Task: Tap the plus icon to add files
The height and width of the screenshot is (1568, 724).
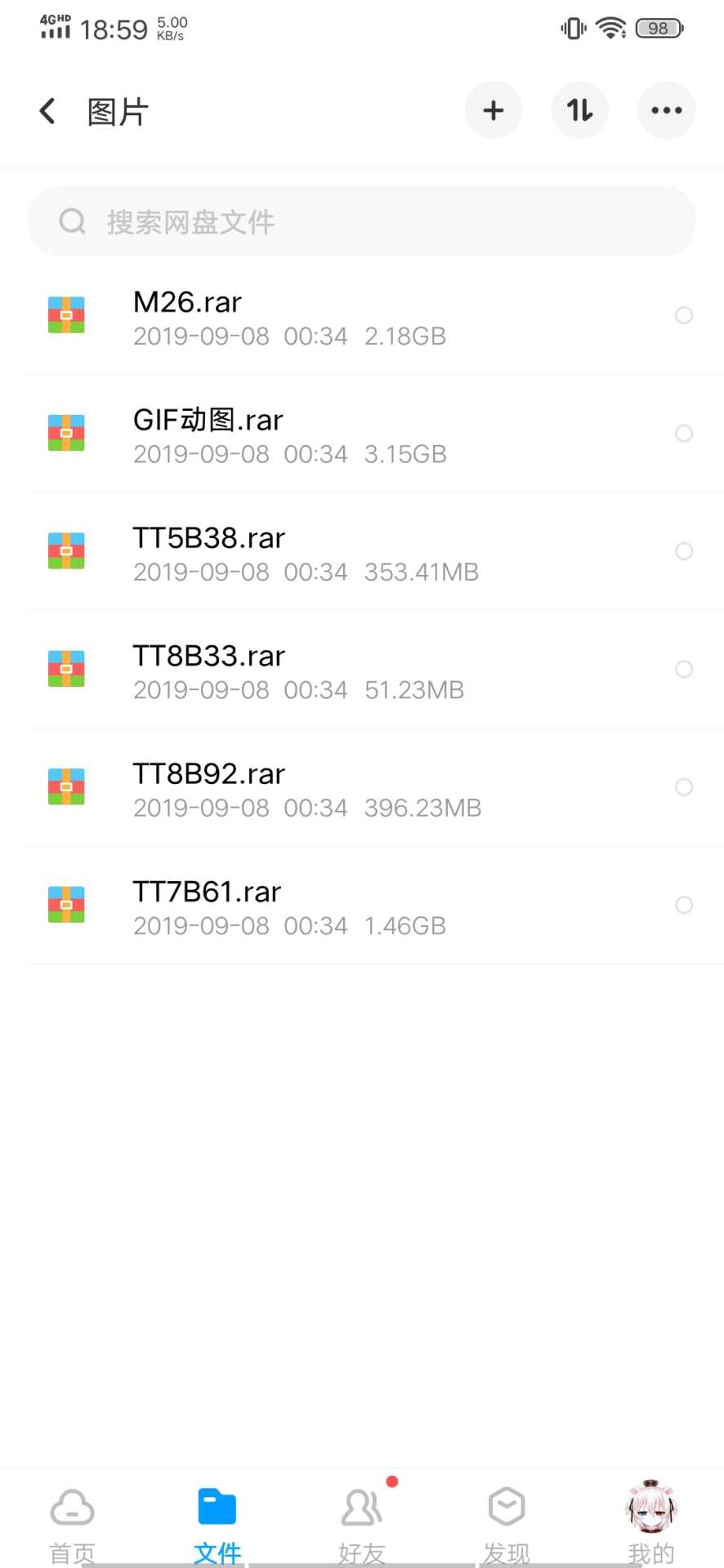Action: point(494,110)
